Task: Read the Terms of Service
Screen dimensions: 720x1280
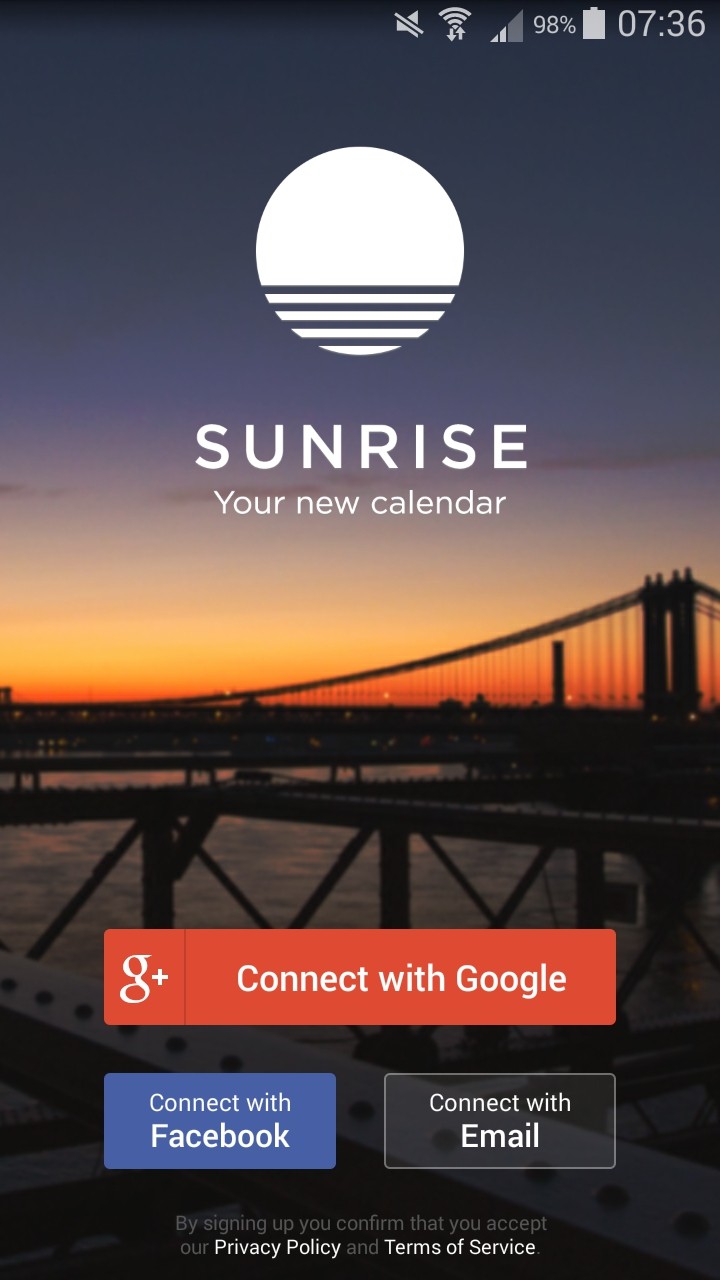Action: (460, 1247)
